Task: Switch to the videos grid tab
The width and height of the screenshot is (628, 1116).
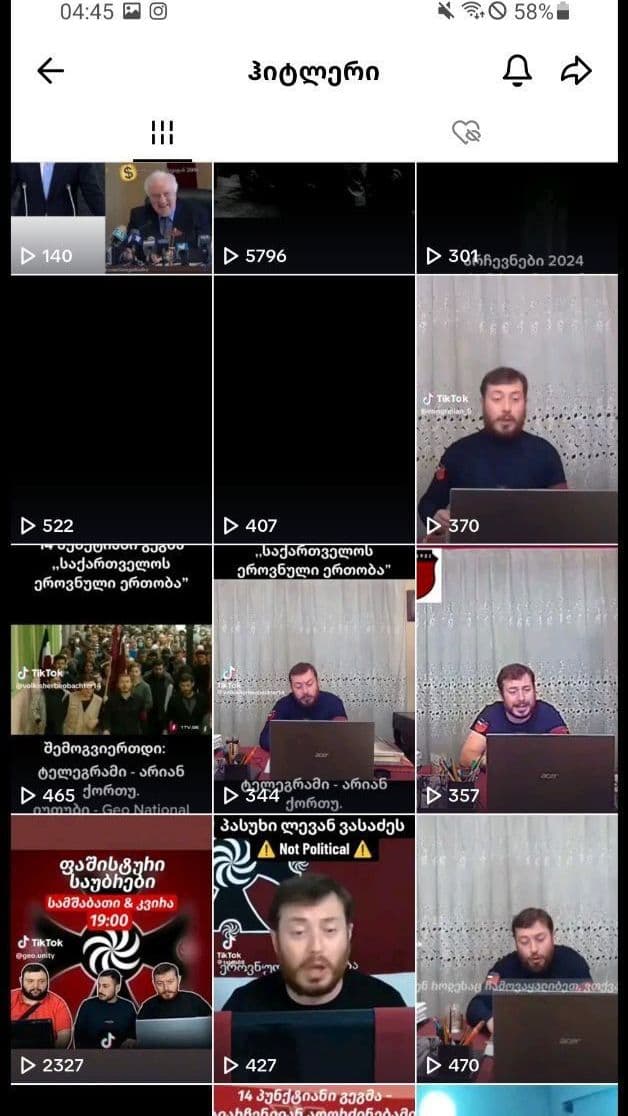Action: (x=162, y=133)
